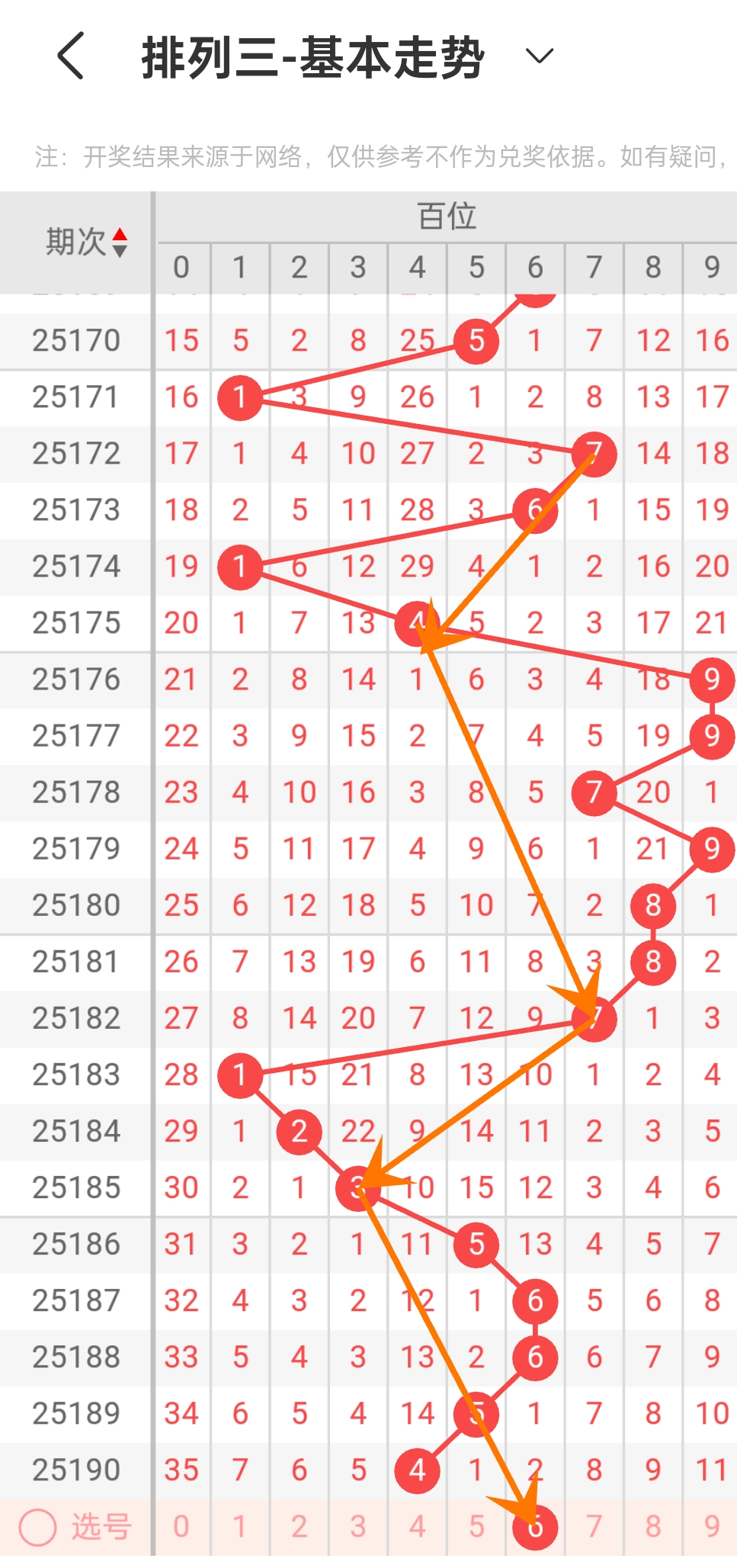
Task: Select number 7 in the 选号 row
Action: click(x=594, y=1526)
